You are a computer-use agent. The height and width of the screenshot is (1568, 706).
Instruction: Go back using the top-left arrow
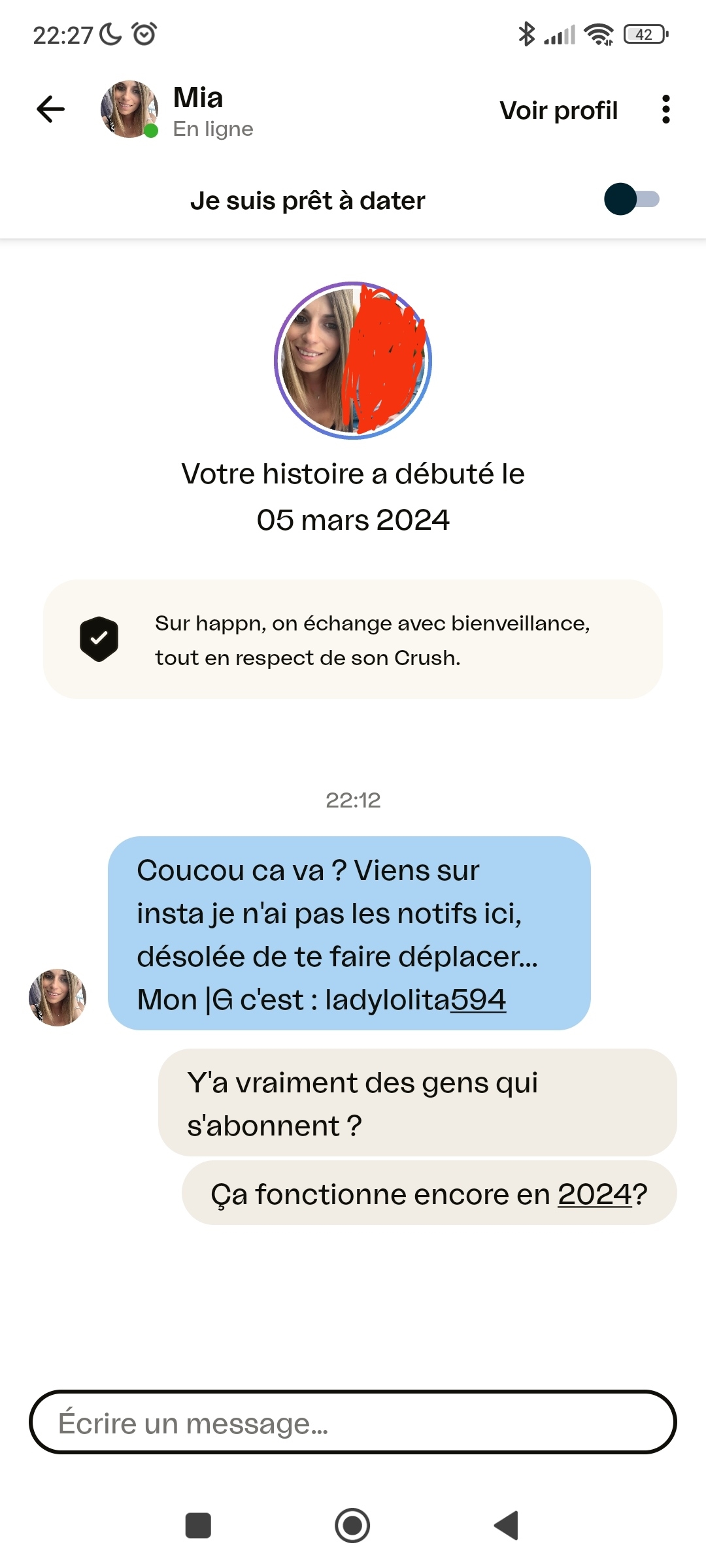tap(50, 109)
